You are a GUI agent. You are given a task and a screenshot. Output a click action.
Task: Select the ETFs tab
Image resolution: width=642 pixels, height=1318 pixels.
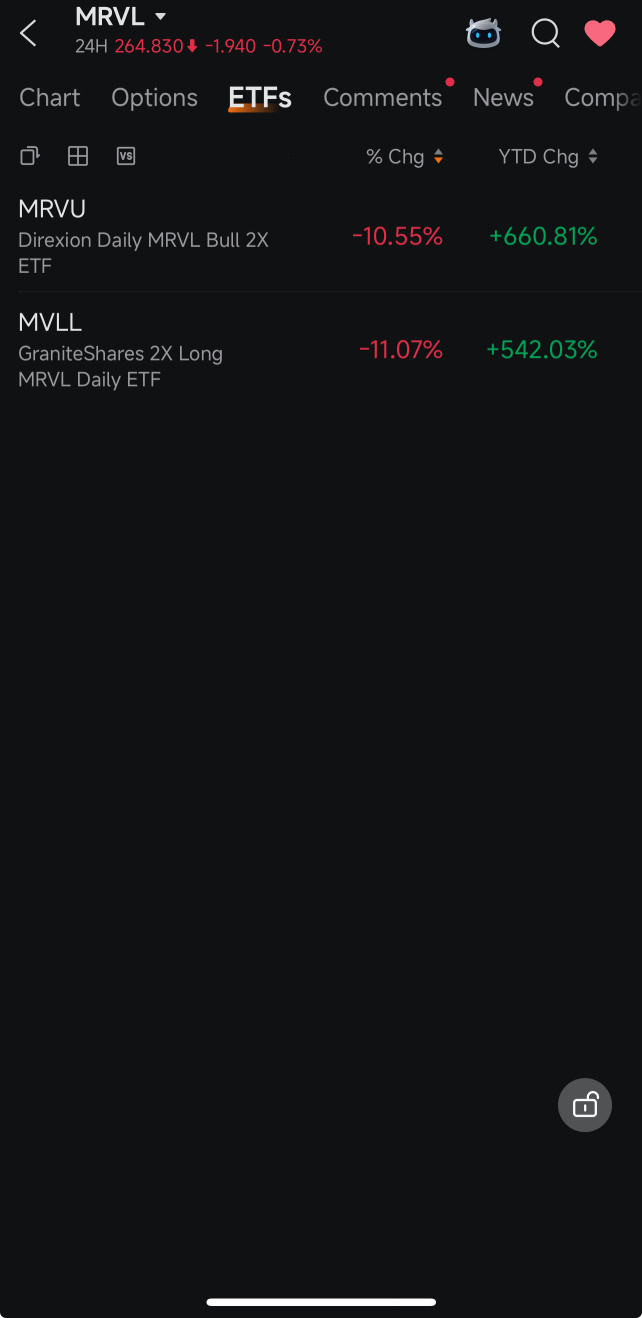click(x=260, y=97)
